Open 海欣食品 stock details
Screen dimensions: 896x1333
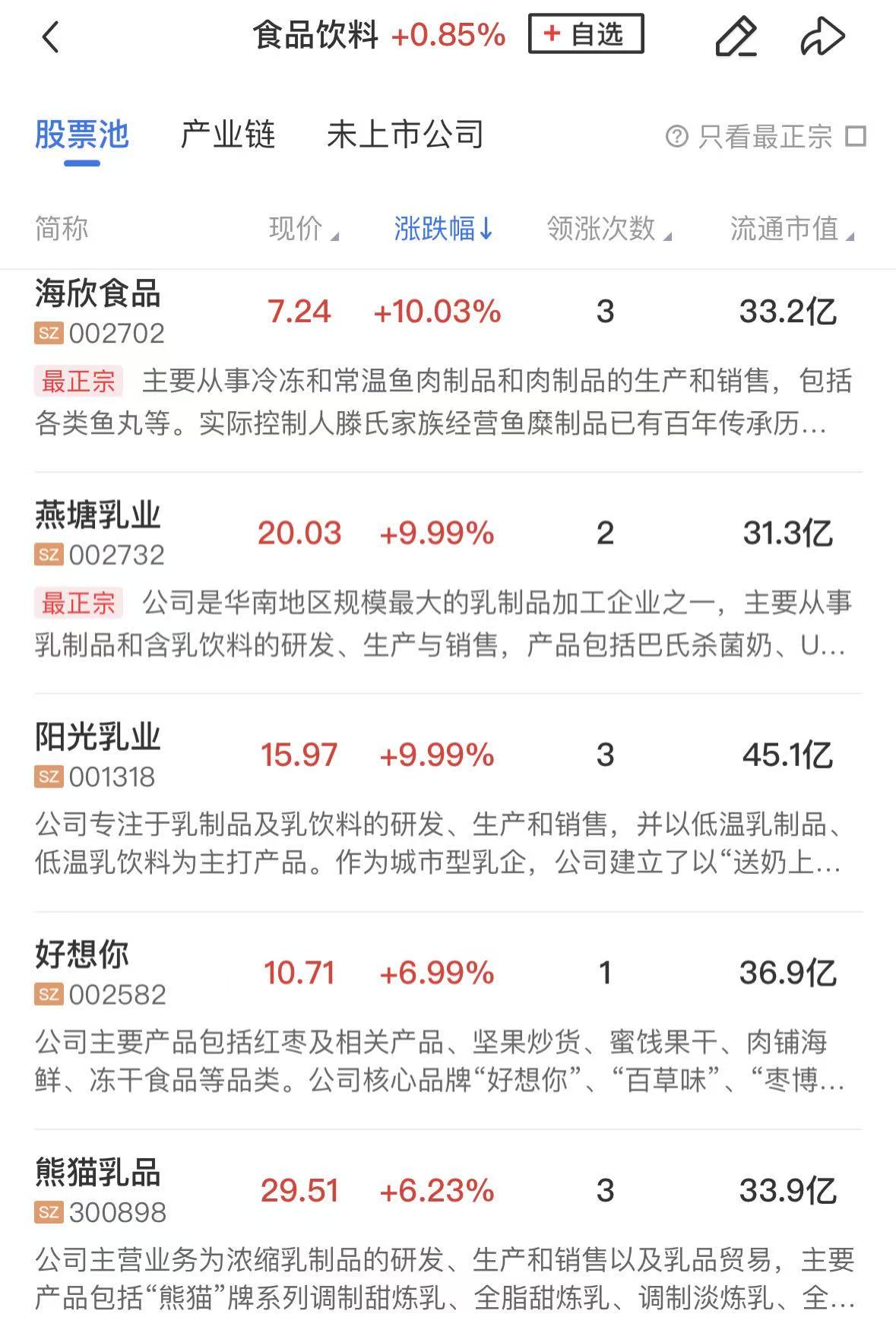tap(98, 295)
